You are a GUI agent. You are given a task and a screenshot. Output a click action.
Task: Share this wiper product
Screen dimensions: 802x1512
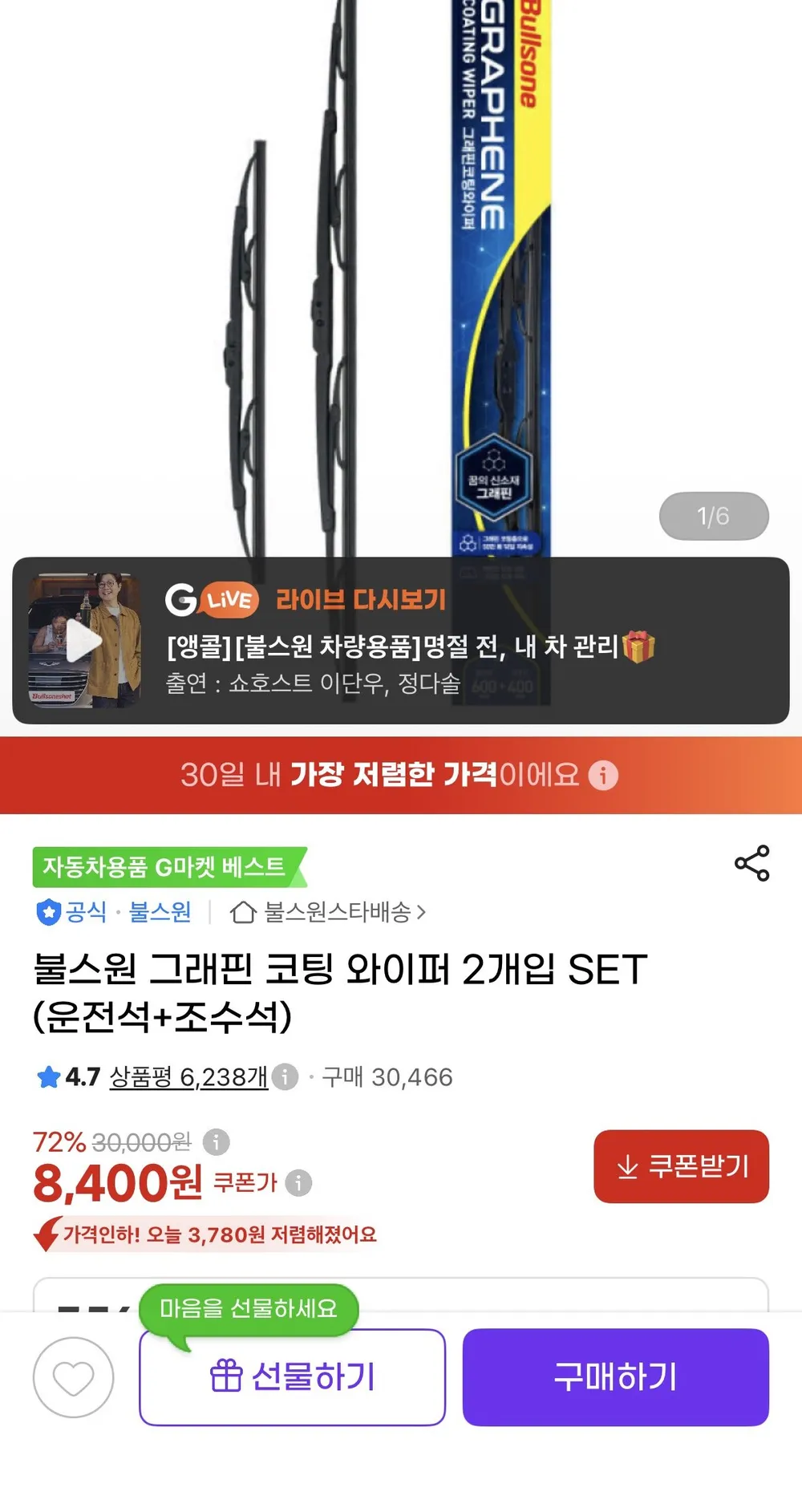pos(751,863)
